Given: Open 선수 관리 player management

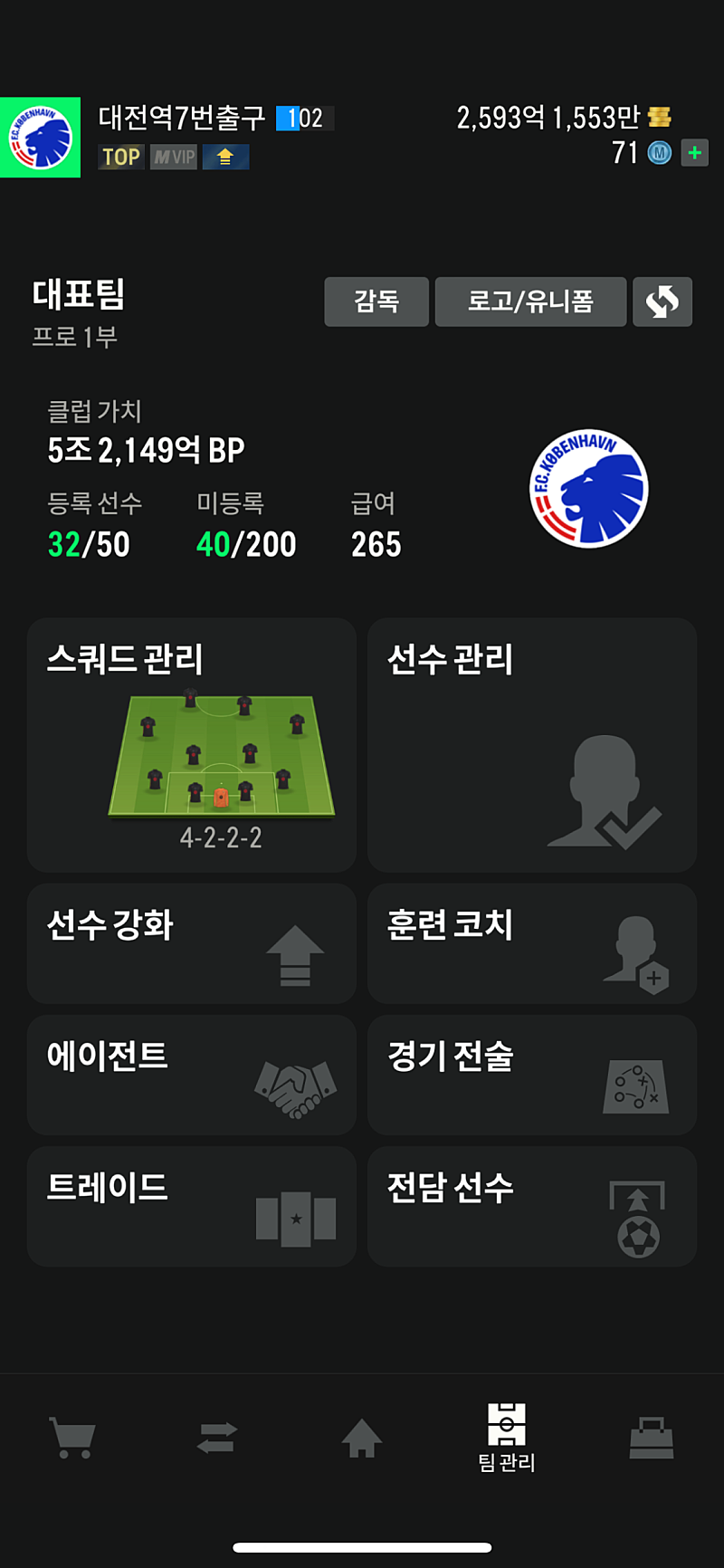Looking at the screenshot, I should [x=532, y=745].
